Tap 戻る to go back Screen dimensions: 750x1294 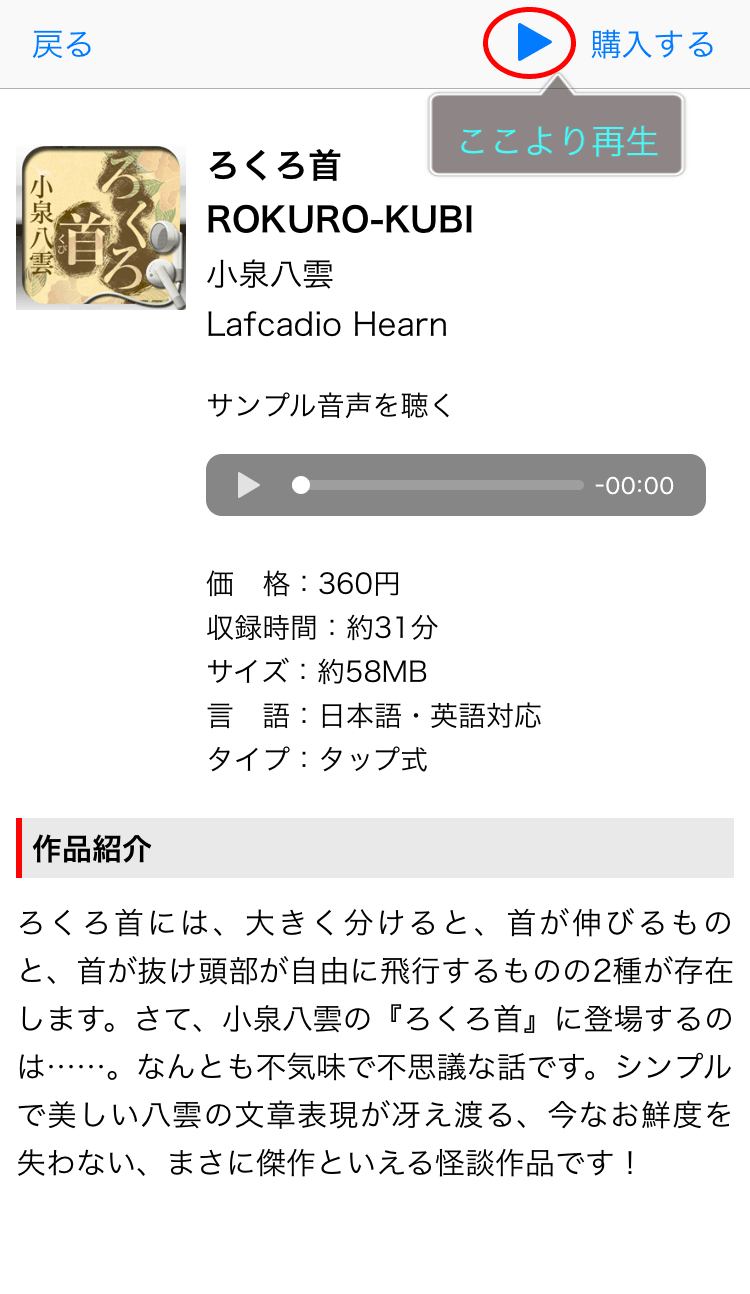(x=62, y=45)
